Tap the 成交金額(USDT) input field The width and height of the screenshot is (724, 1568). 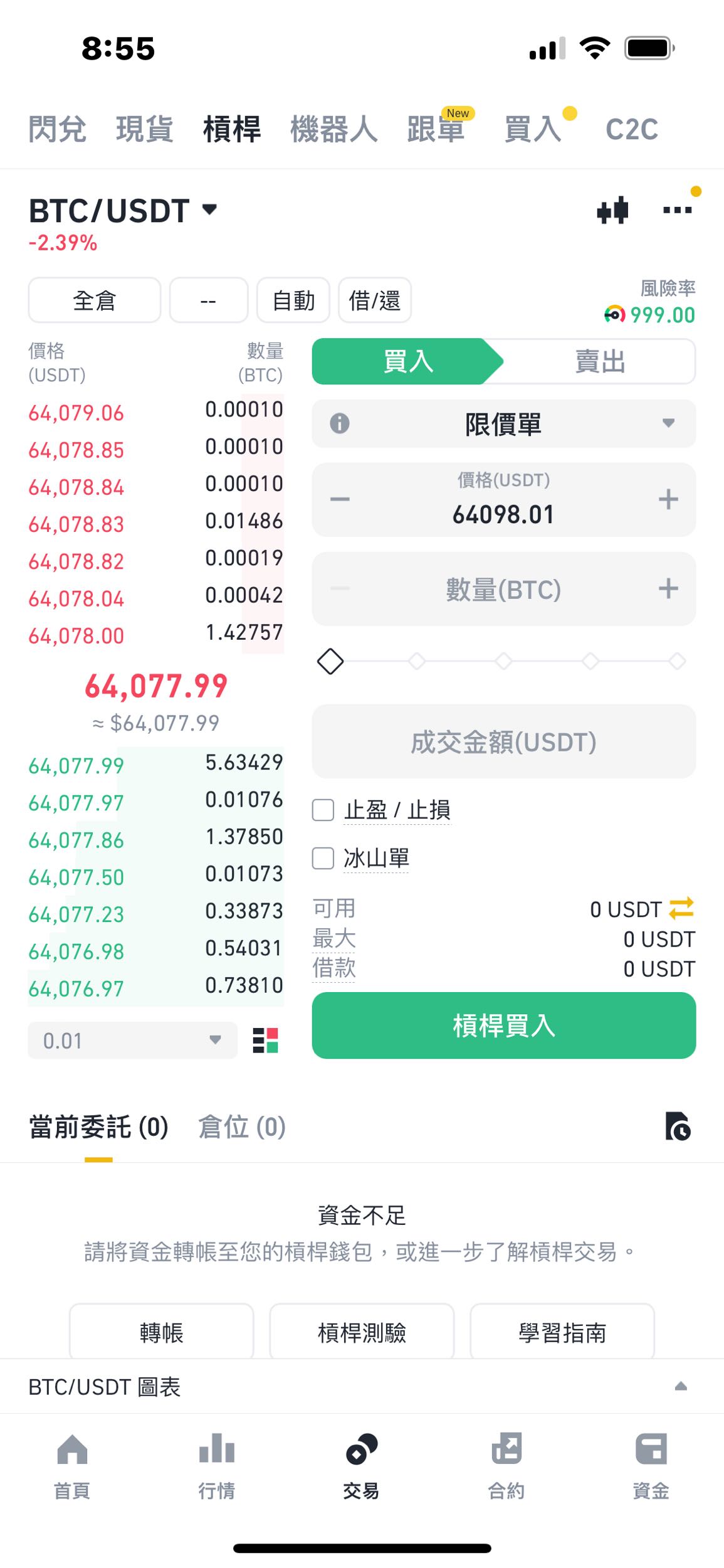503,742
